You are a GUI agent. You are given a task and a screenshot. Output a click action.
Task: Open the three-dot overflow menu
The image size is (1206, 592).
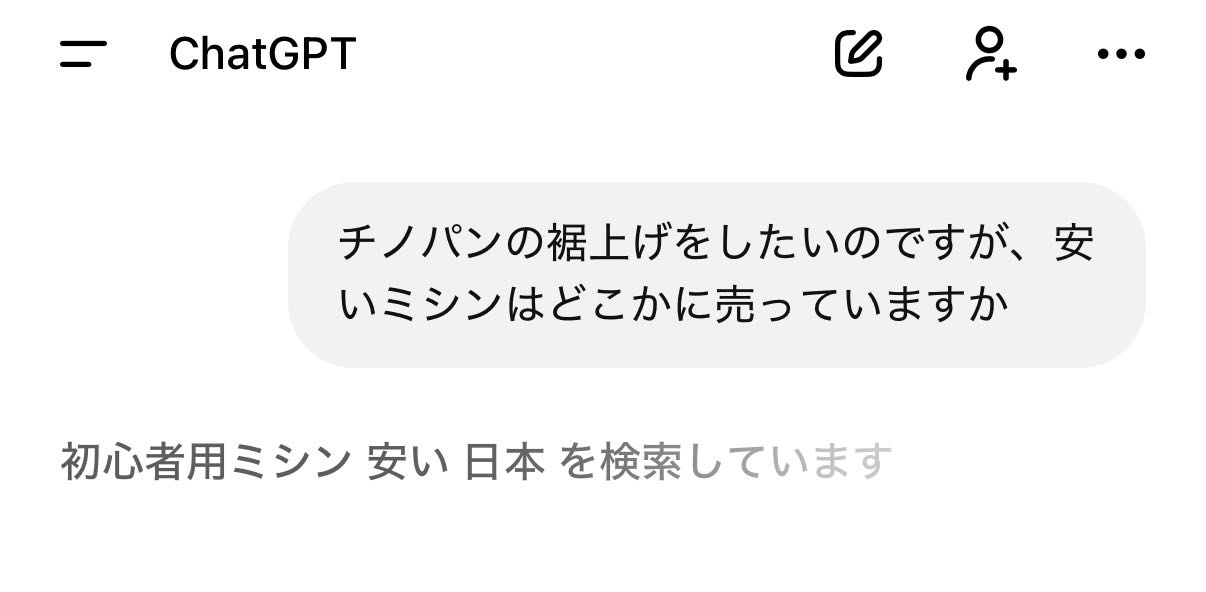1121,54
